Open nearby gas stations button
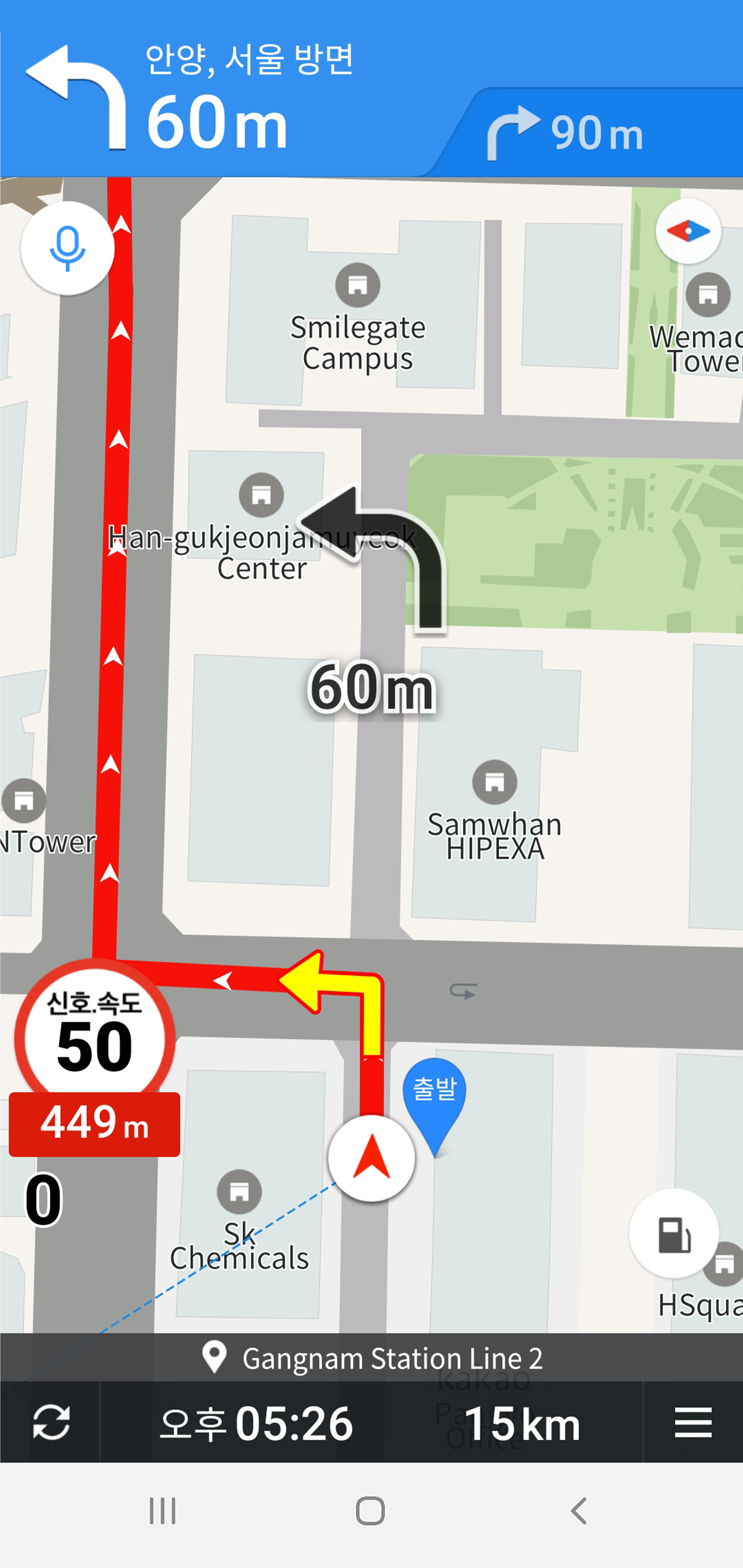 [674, 1234]
